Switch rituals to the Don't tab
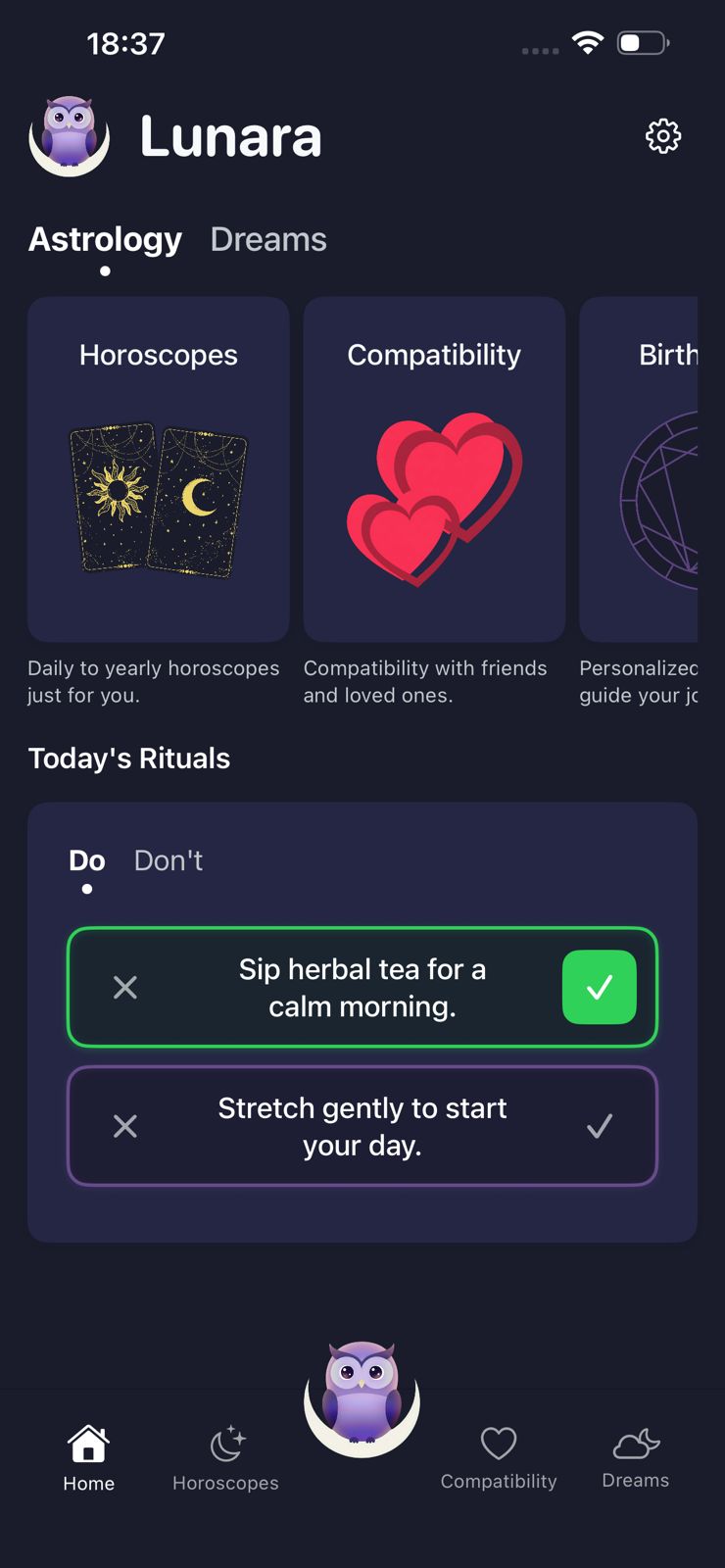This screenshot has height=1568, width=725. [x=169, y=860]
